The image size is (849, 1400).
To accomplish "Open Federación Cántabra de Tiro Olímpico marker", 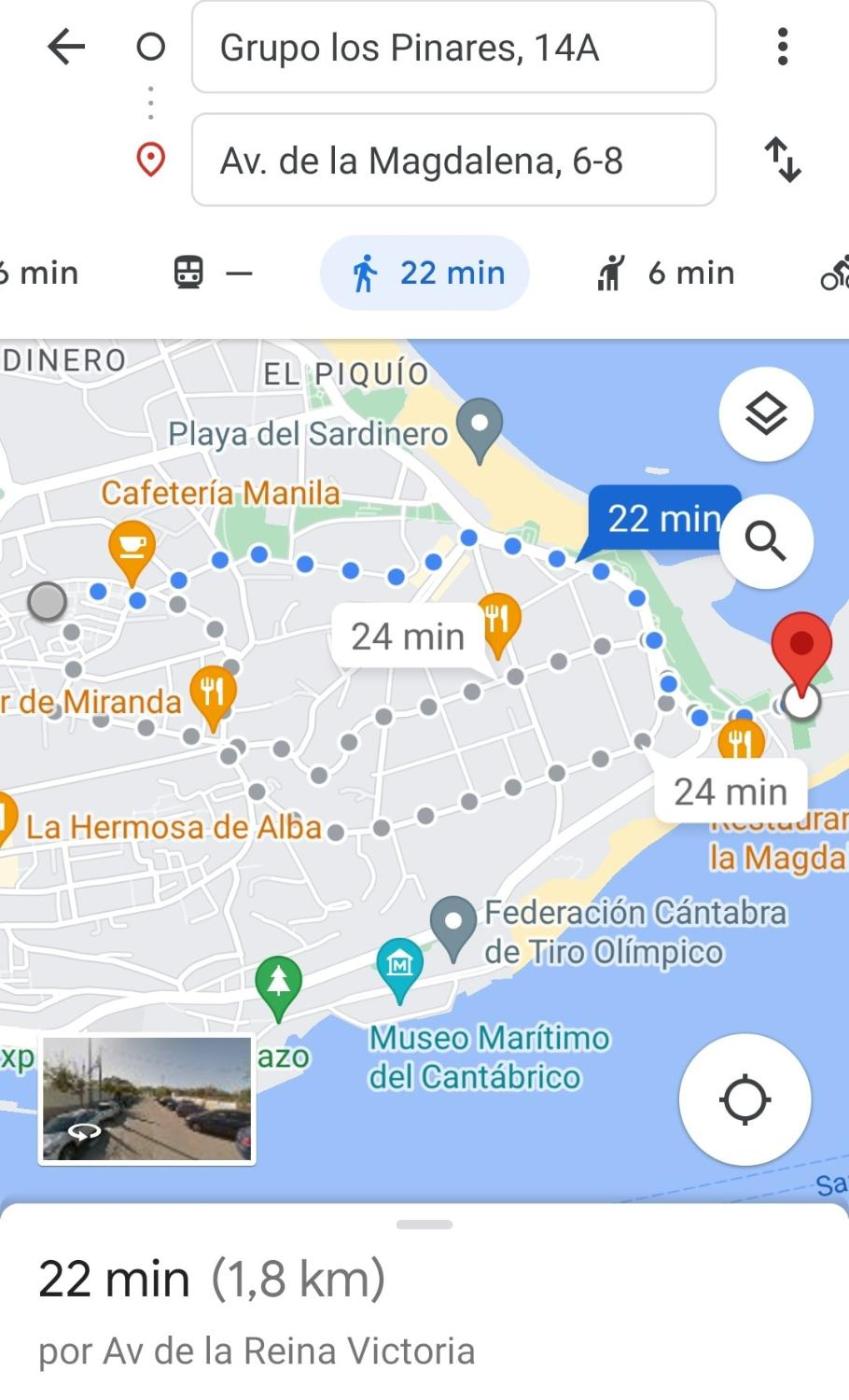I will [454, 923].
